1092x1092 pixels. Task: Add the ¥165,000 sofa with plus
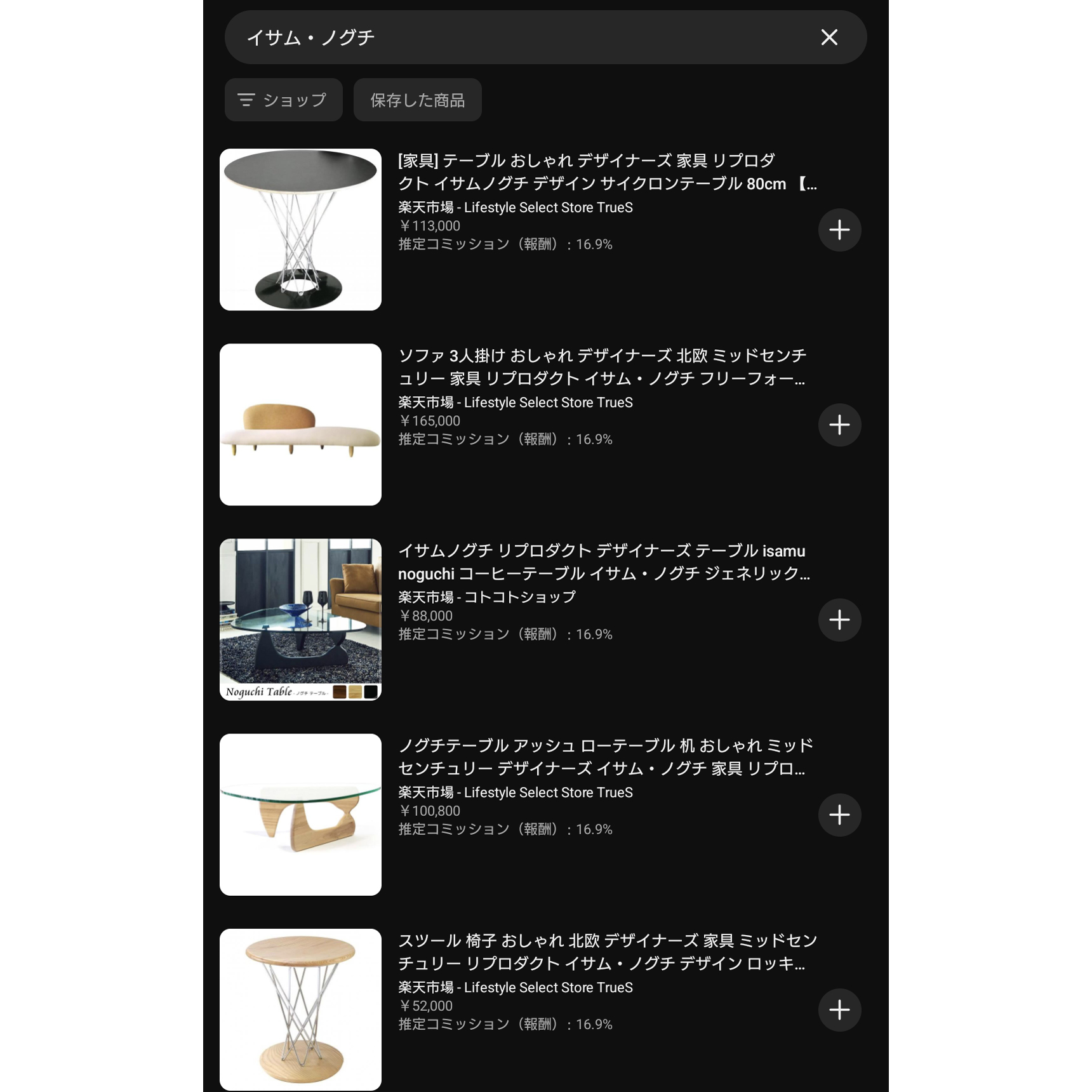pyautogui.click(x=839, y=425)
